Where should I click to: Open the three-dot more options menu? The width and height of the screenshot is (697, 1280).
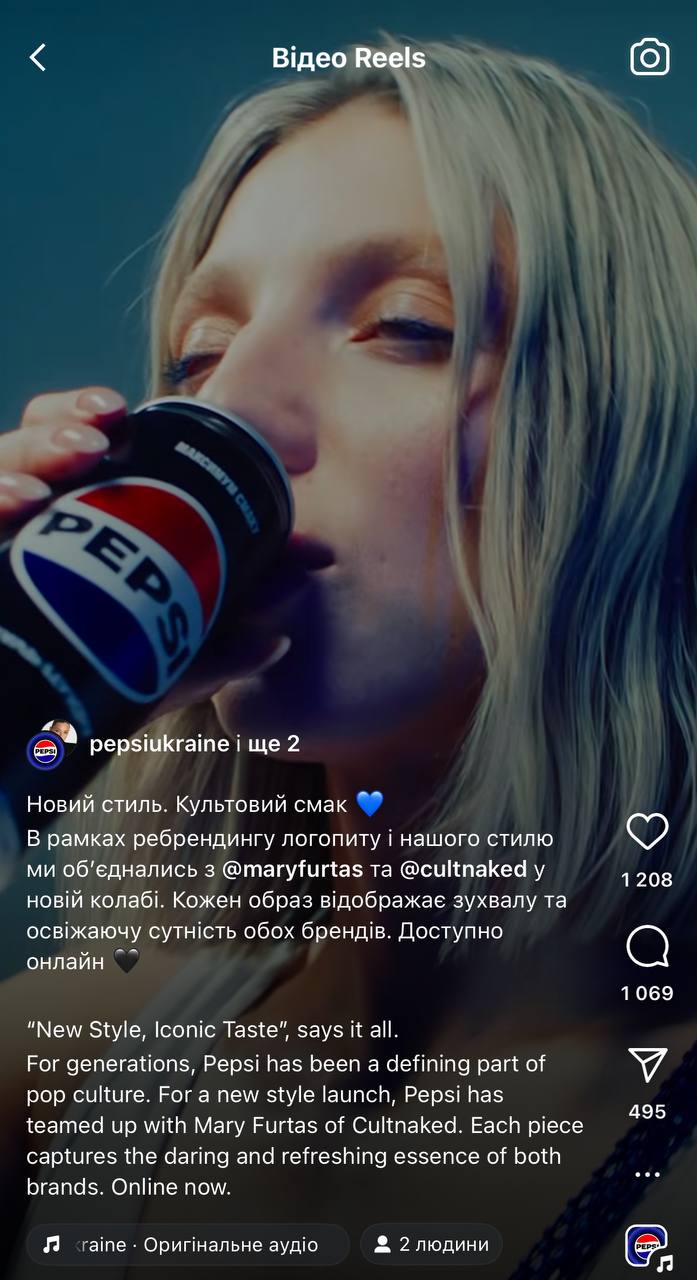coord(647,1174)
